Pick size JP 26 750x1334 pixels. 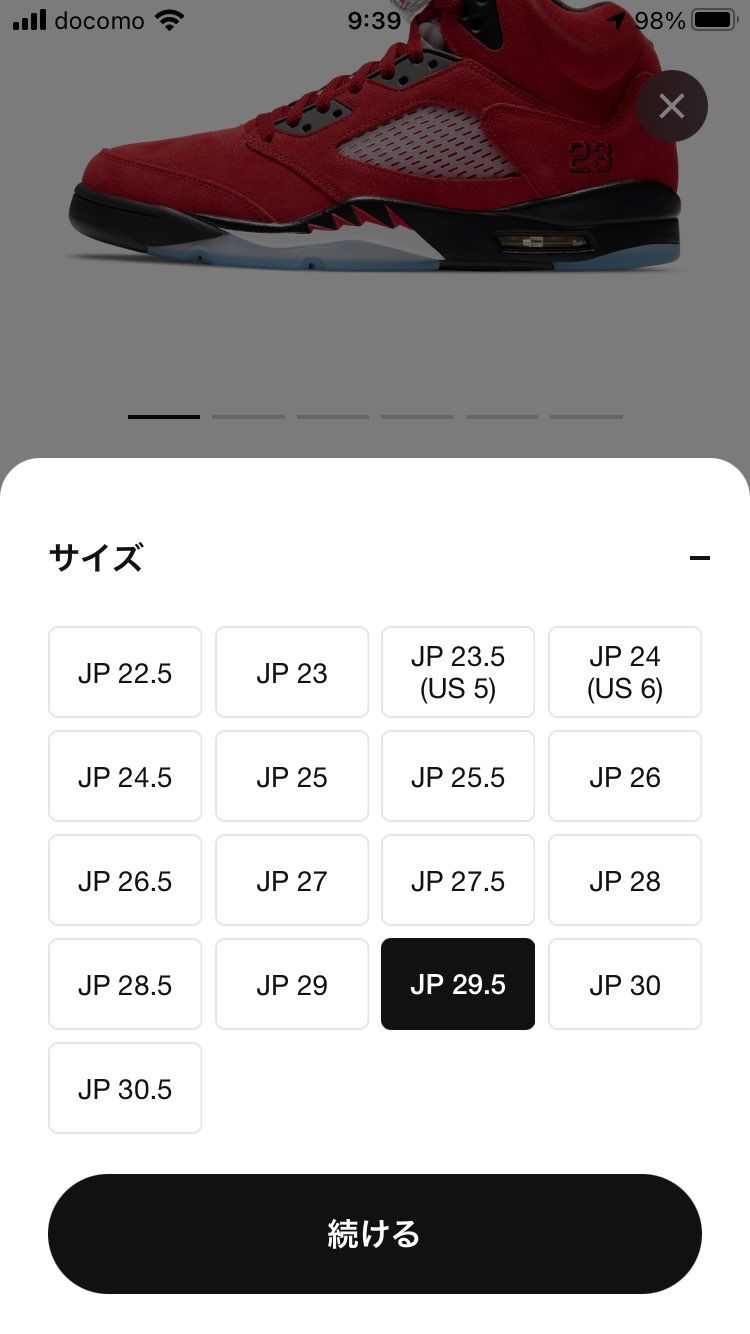(624, 776)
